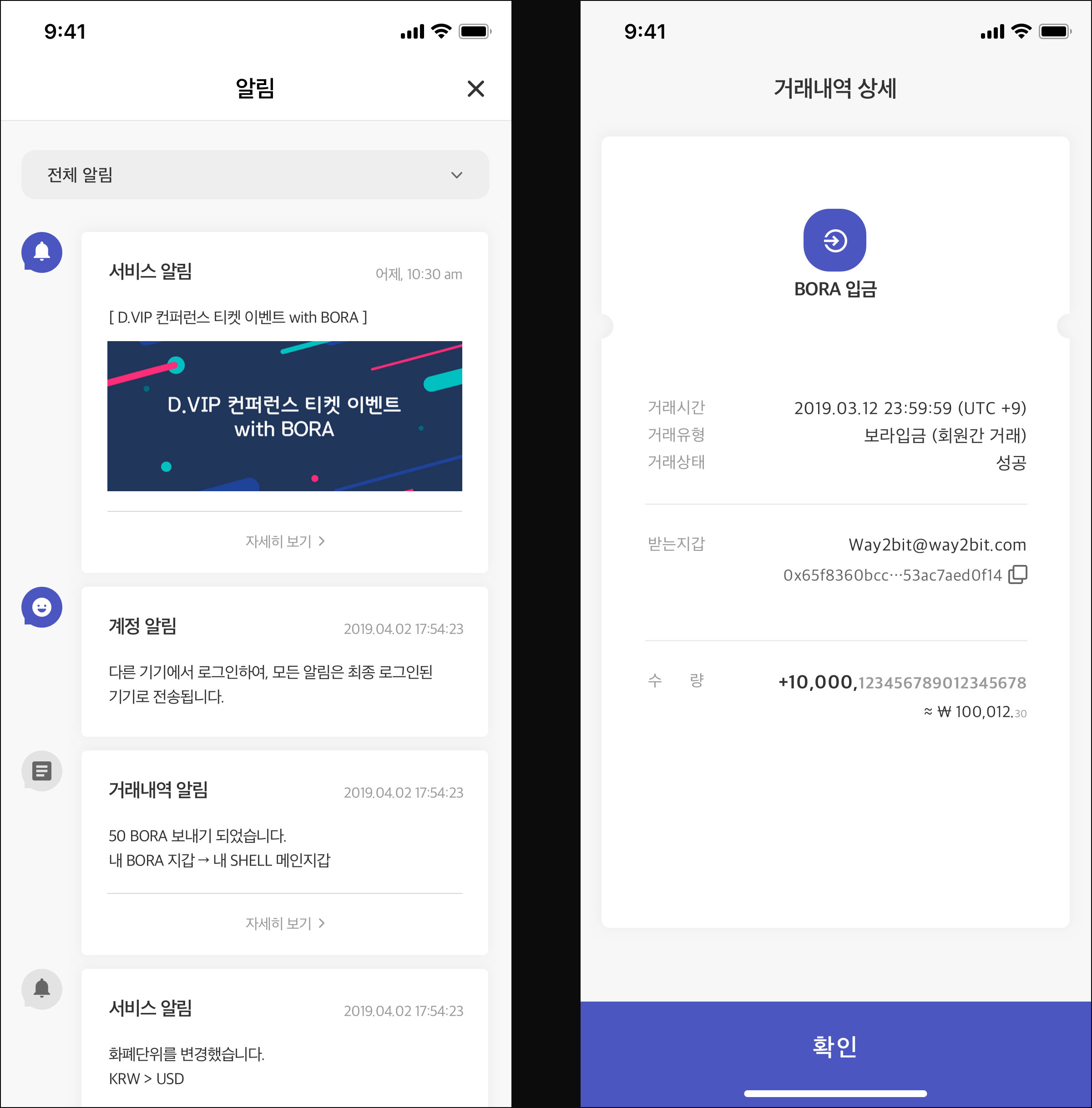Close the 알림 notifications screen

point(475,89)
